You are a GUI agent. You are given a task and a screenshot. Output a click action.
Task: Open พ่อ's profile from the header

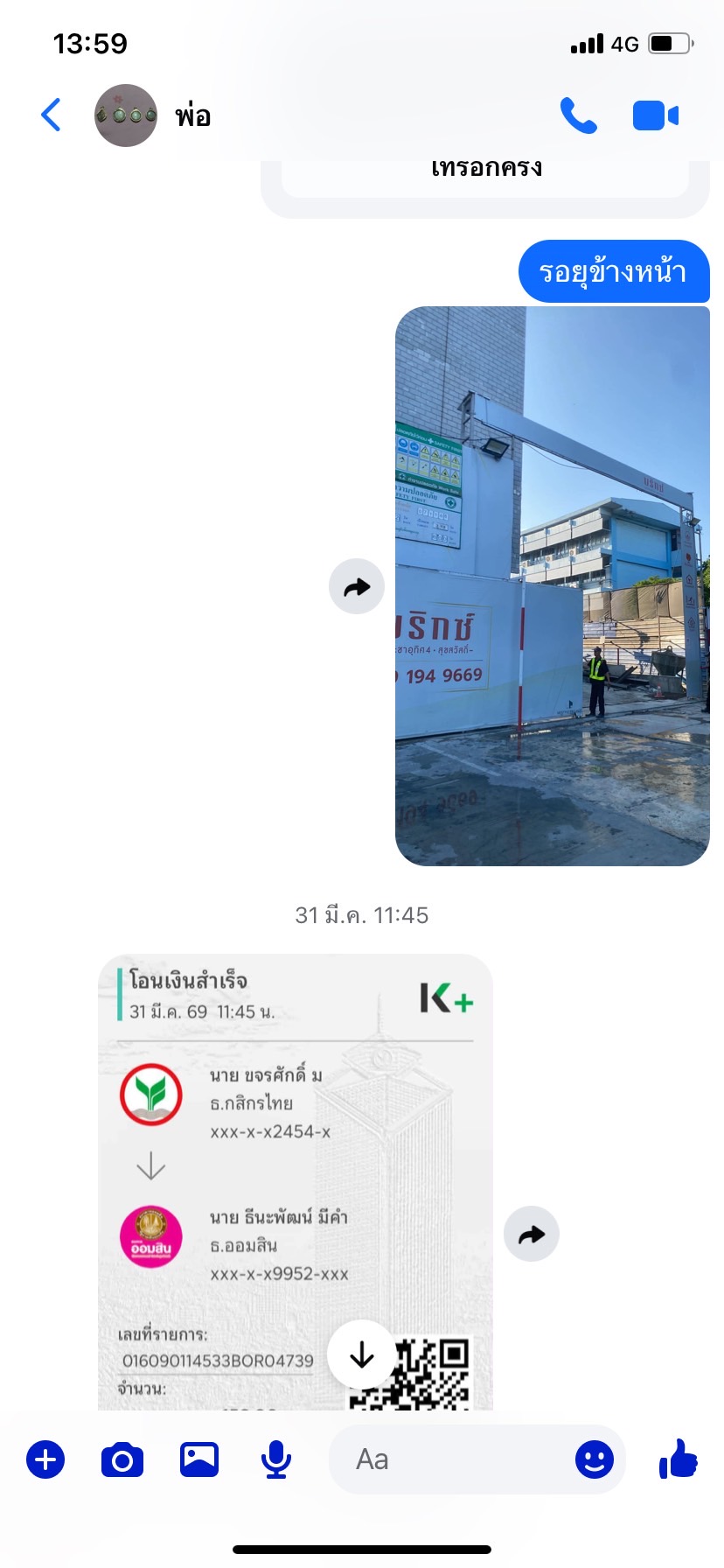[154, 115]
